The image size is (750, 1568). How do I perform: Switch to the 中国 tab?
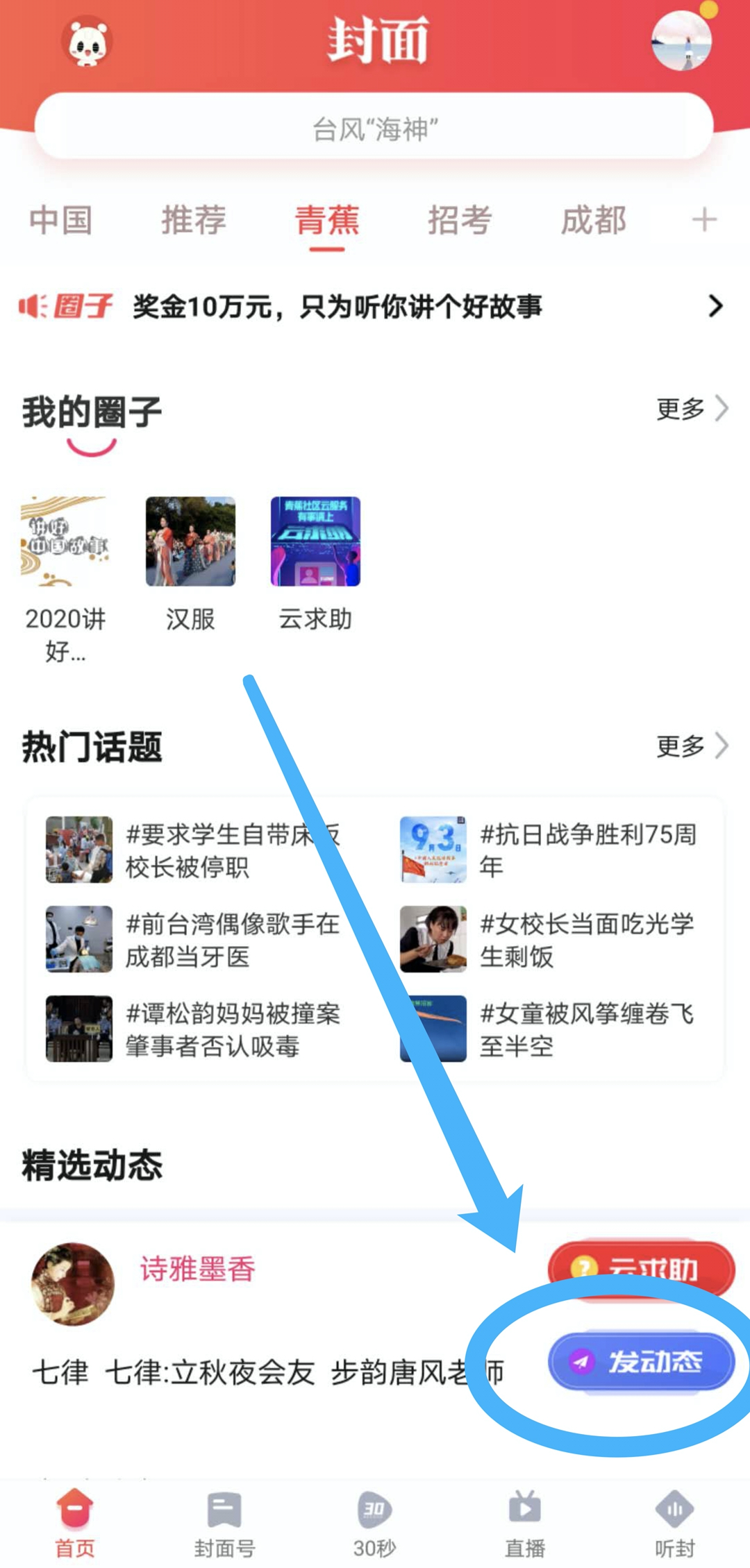tap(60, 221)
